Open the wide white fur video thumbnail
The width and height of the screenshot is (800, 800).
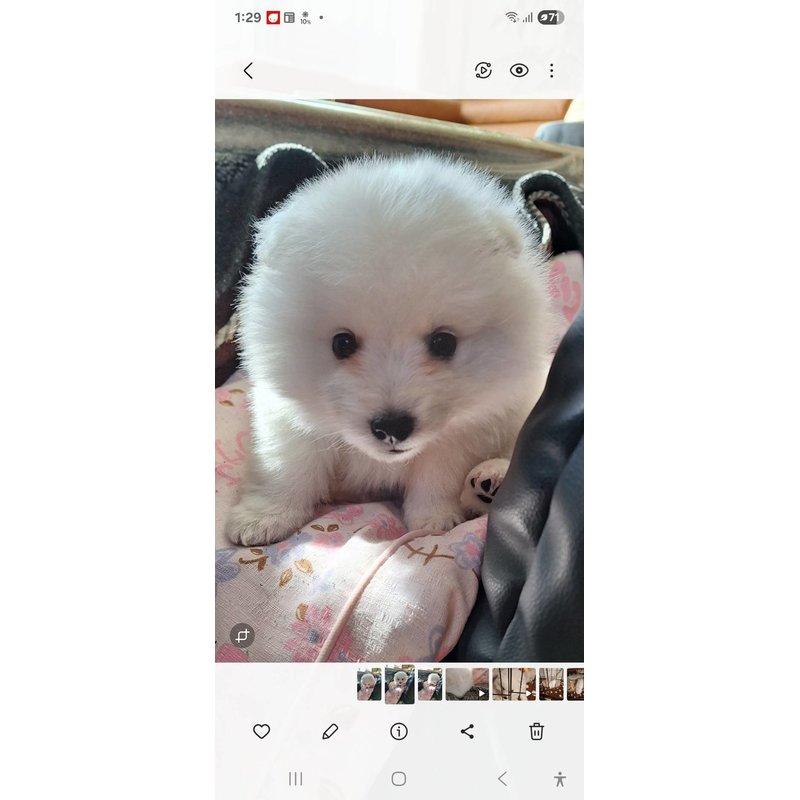(x=467, y=684)
